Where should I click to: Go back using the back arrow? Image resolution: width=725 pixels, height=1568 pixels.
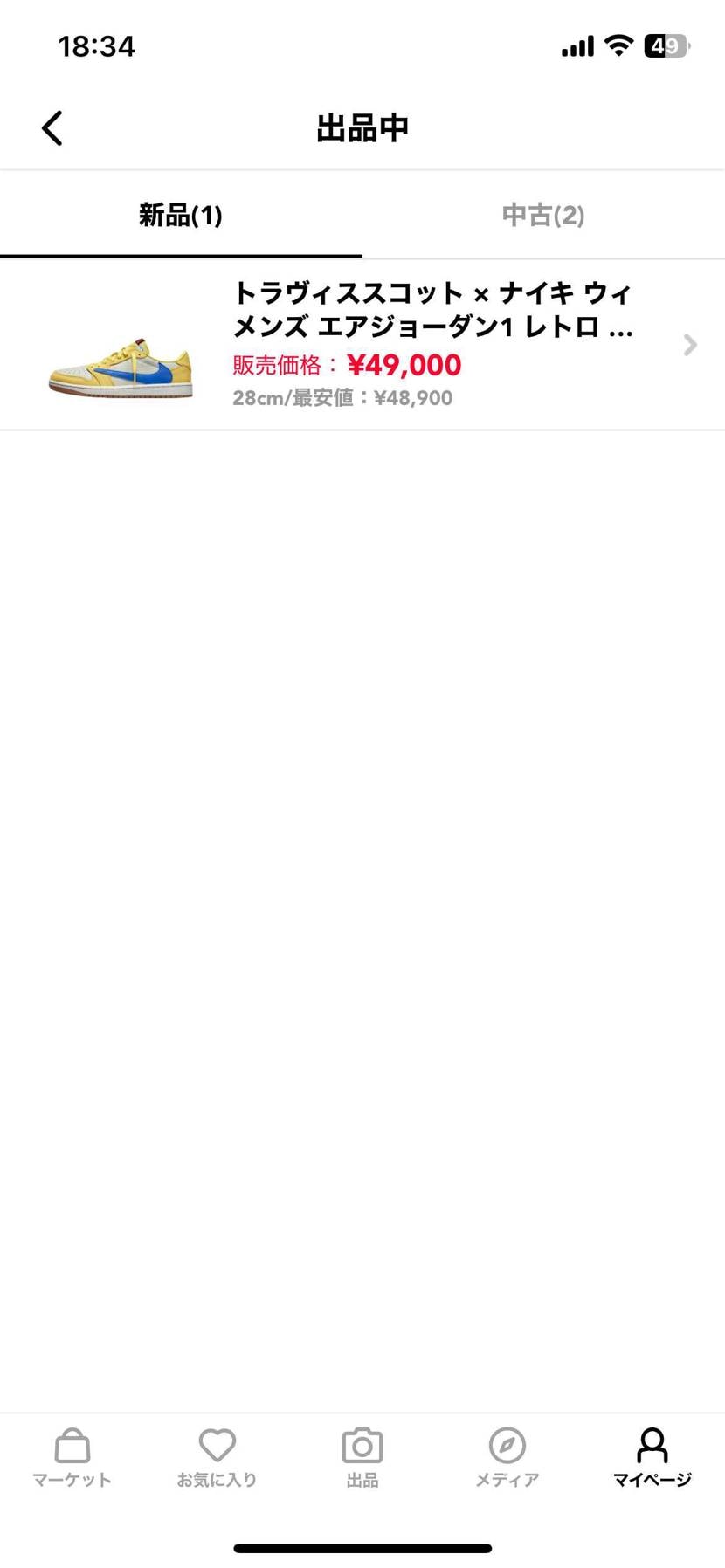(52, 128)
